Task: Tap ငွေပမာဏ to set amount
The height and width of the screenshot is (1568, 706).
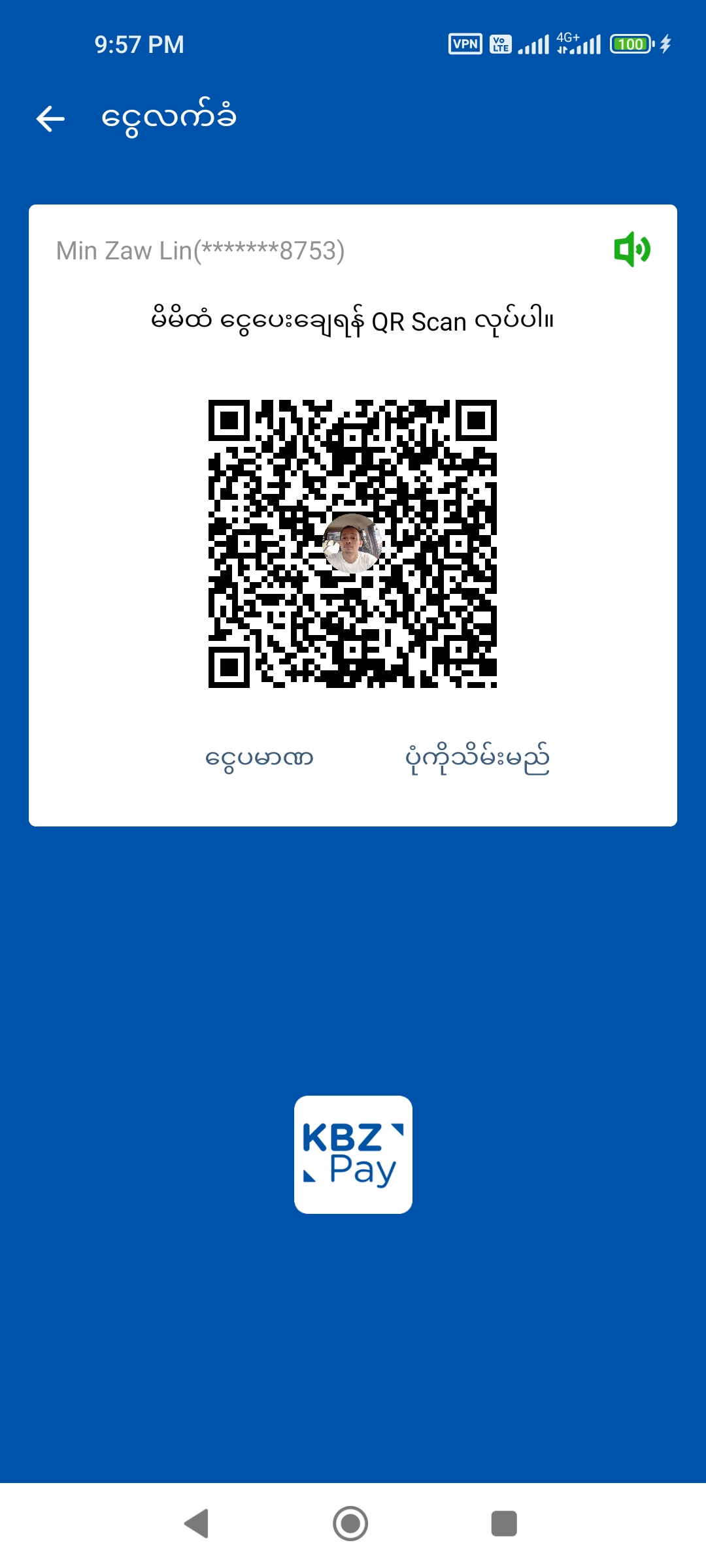Action: (x=260, y=758)
